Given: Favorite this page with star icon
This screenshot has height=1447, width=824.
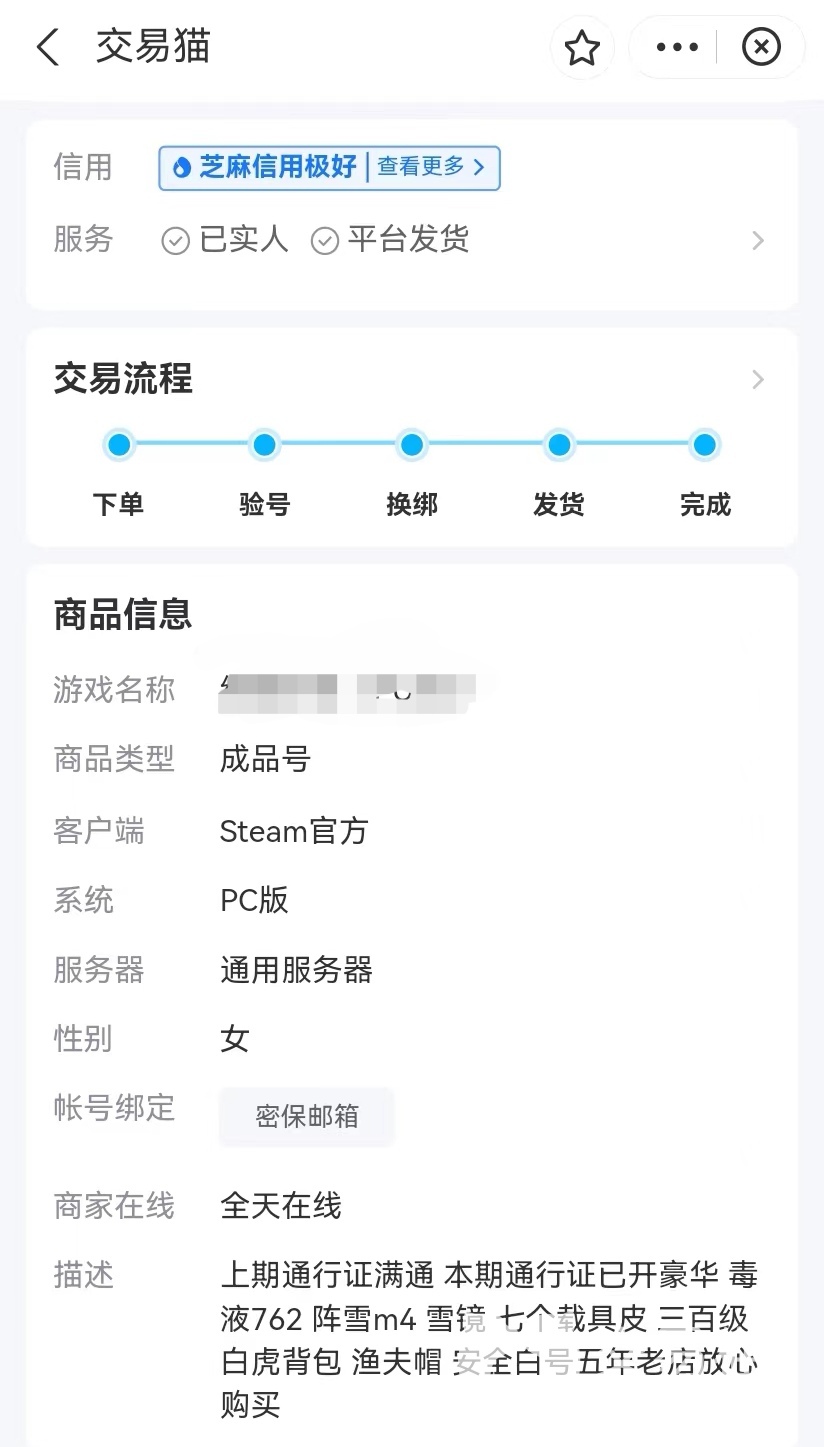Looking at the screenshot, I should point(582,47).
